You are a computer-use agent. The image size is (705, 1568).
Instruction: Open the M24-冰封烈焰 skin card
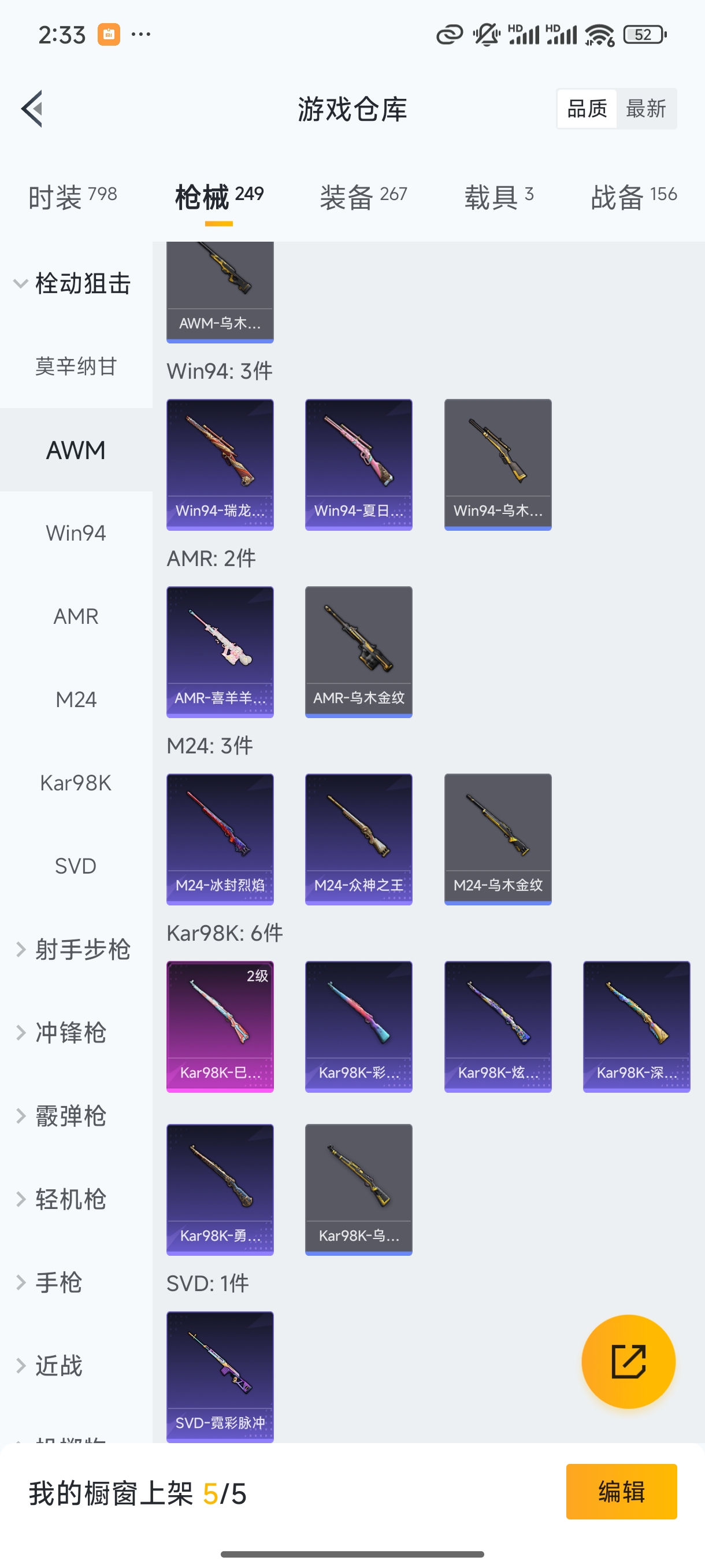[220, 839]
